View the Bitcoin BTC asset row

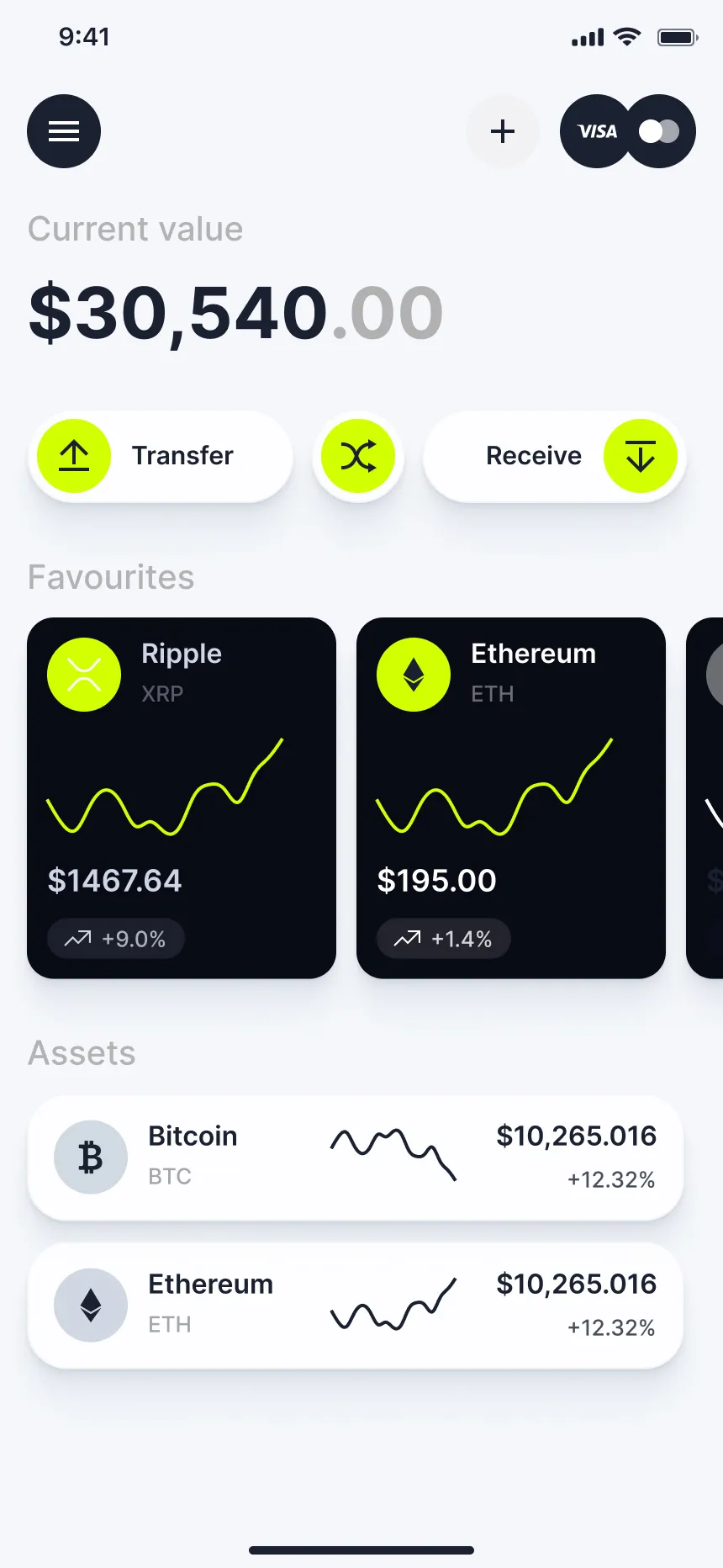click(356, 1157)
